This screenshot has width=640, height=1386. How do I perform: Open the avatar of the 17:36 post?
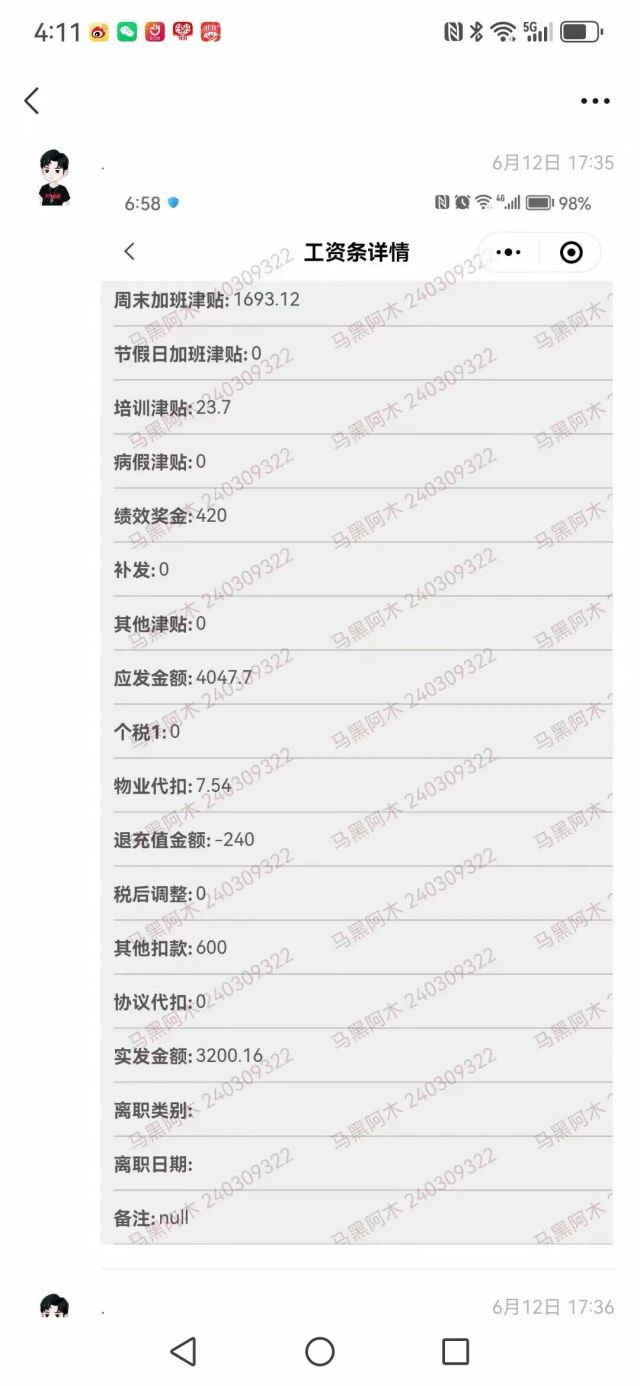(55, 1305)
